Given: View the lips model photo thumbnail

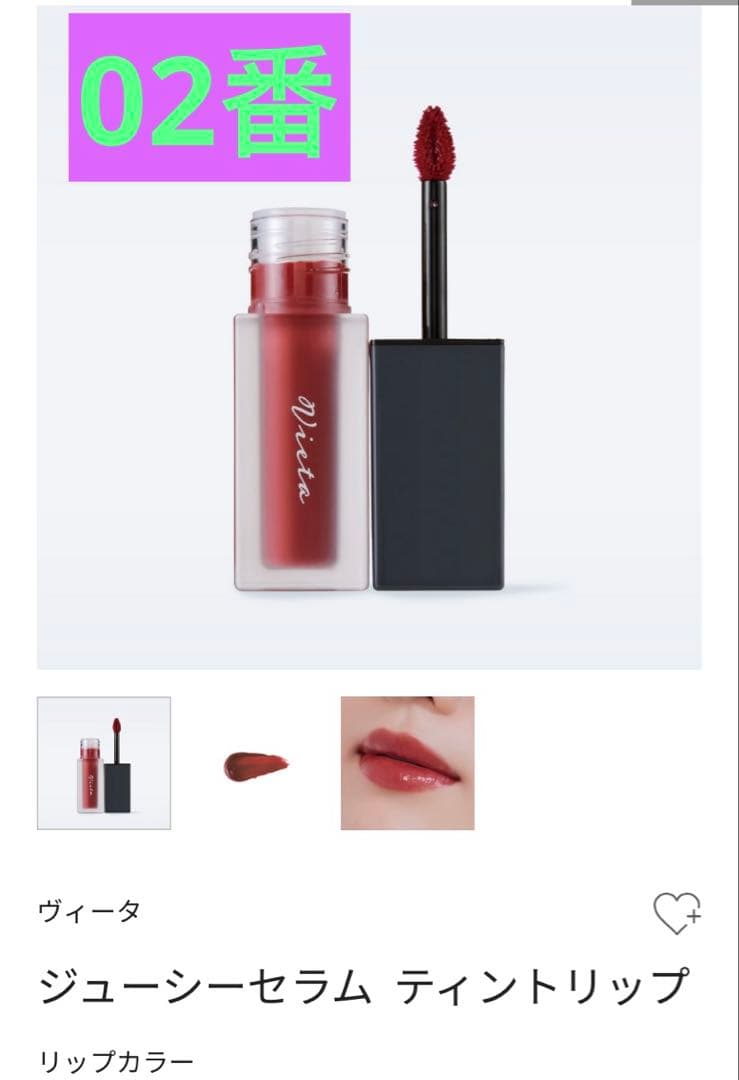Looking at the screenshot, I should click(x=407, y=763).
